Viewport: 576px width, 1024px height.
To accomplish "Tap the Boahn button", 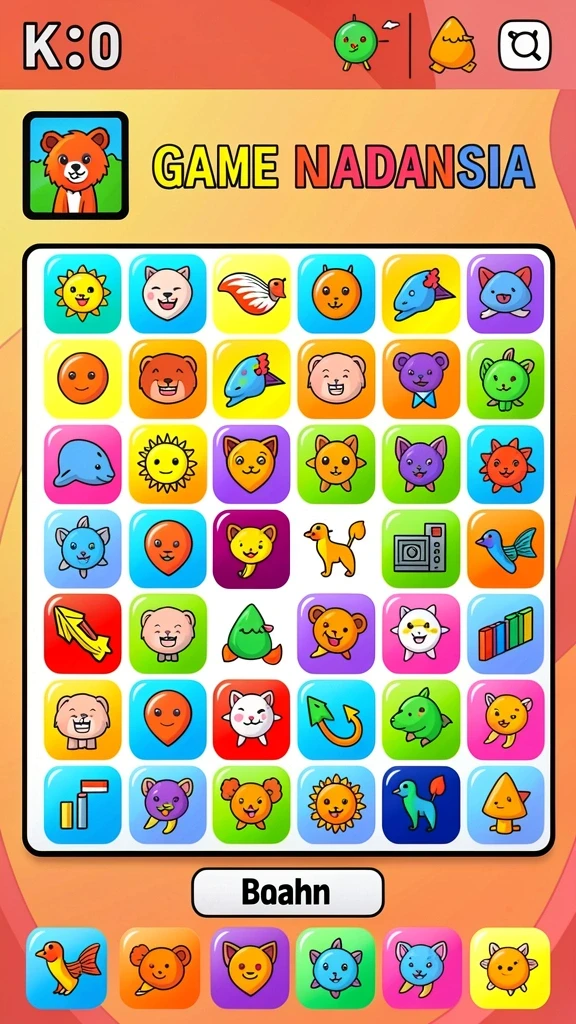I will [x=287, y=892].
